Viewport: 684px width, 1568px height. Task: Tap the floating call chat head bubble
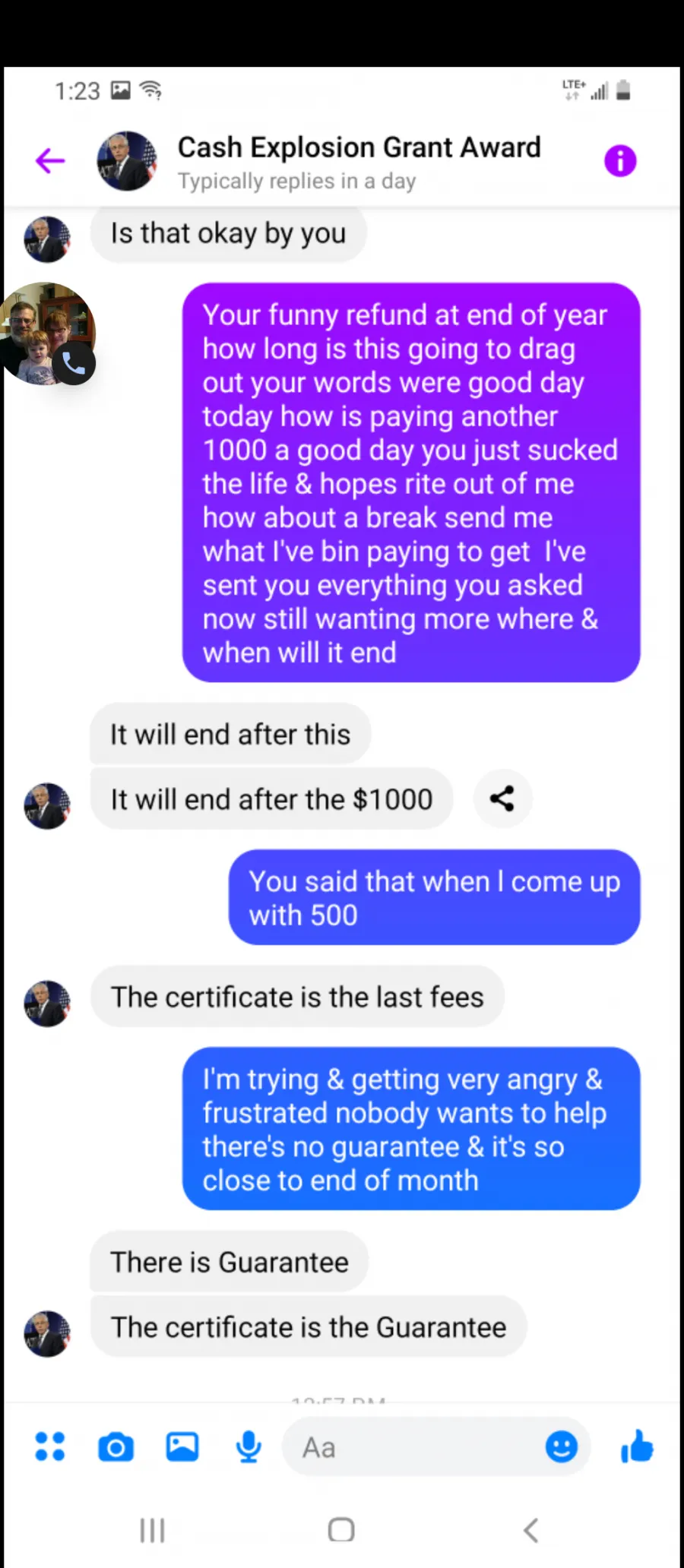[47, 334]
